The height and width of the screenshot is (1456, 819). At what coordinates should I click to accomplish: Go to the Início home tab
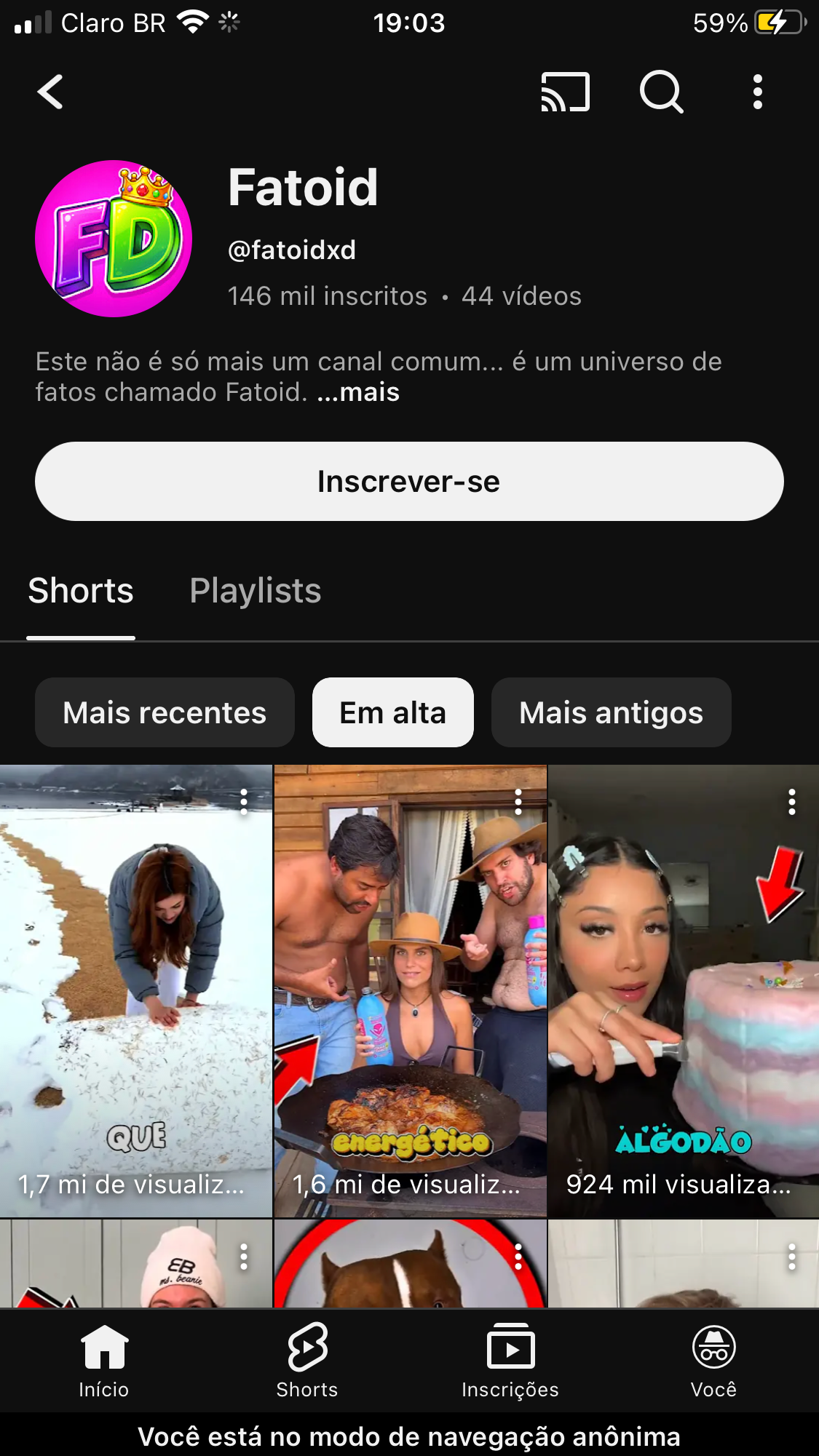(104, 1359)
